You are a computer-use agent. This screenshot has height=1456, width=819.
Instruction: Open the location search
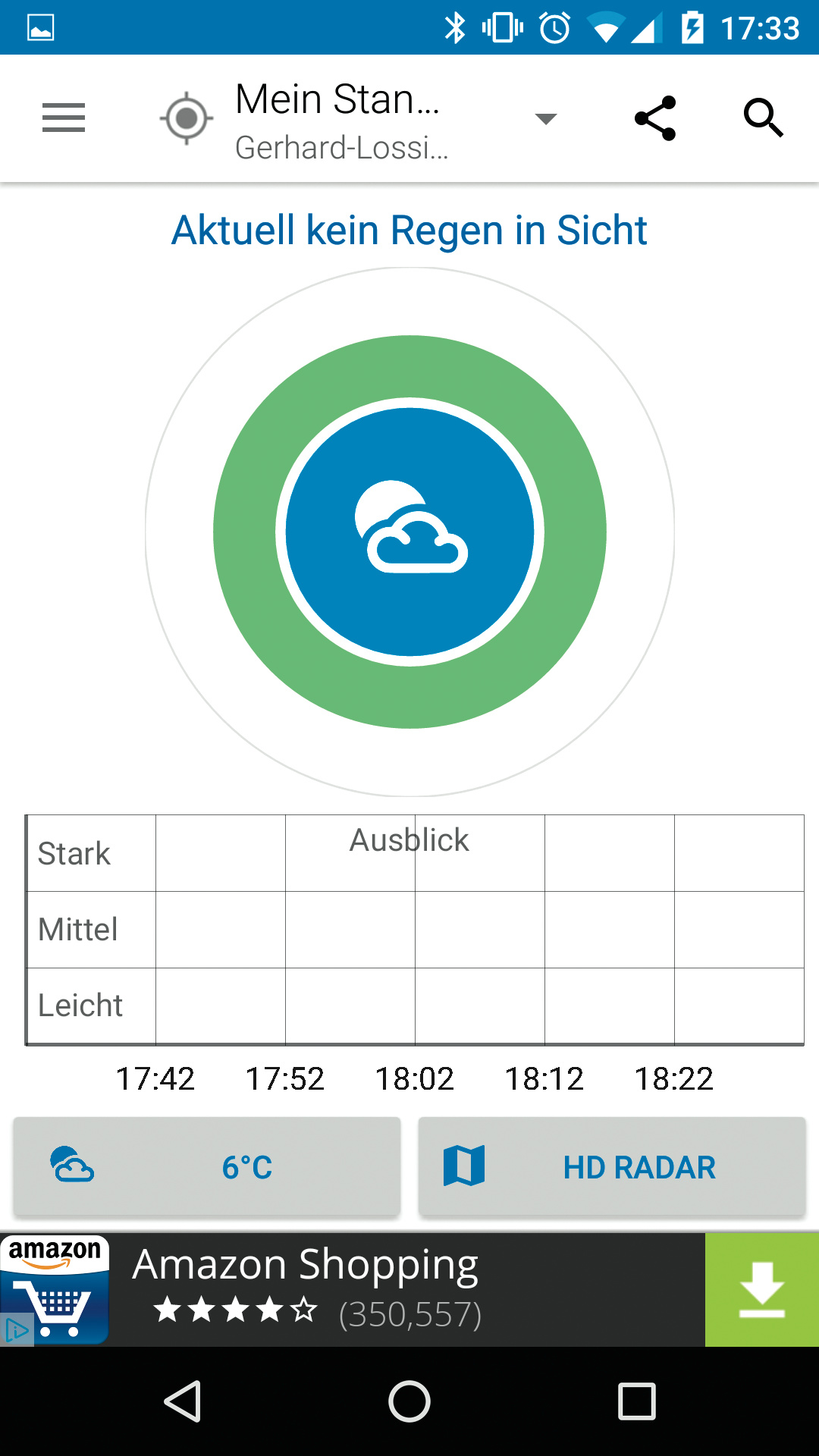coord(763,118)
